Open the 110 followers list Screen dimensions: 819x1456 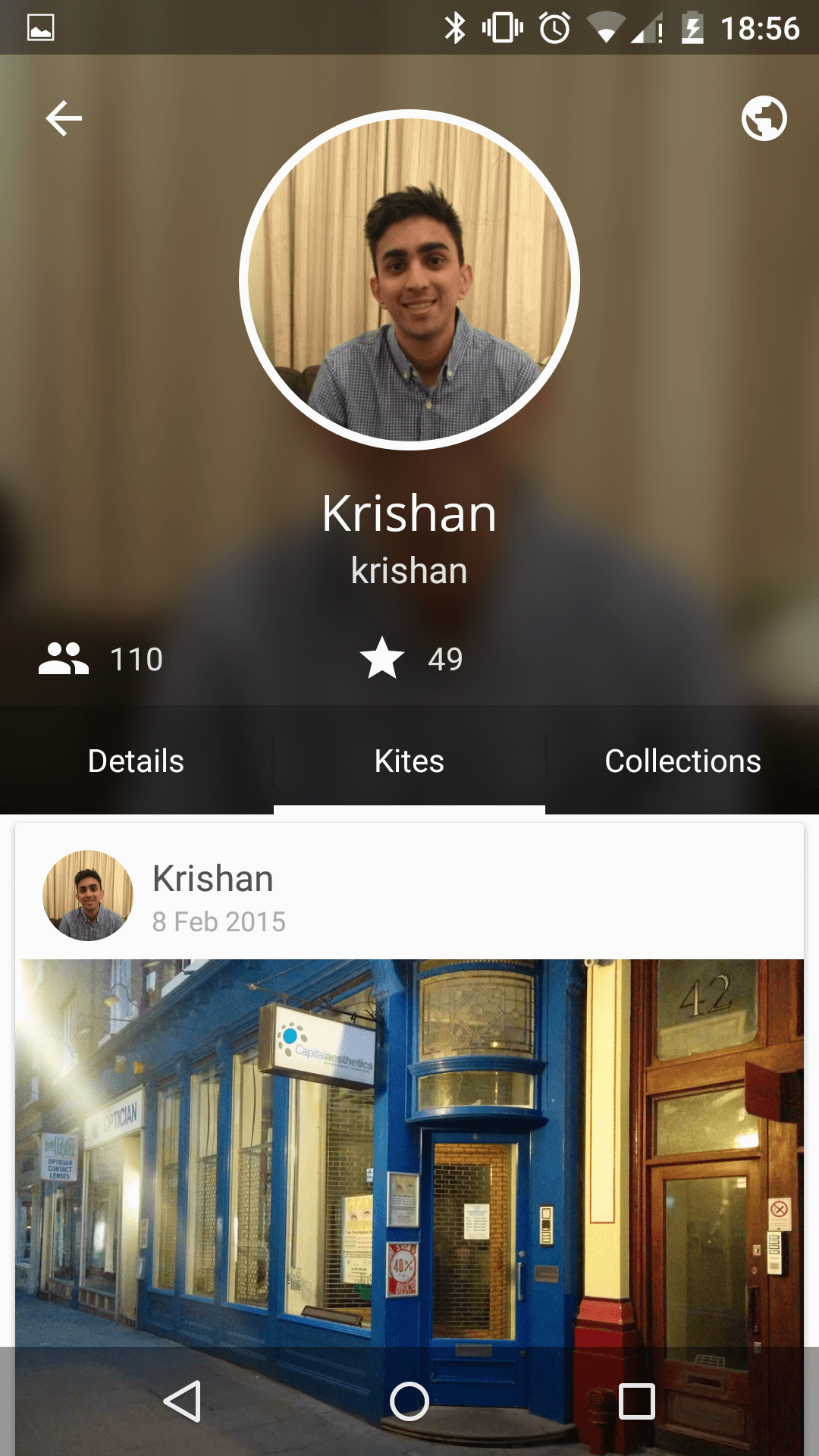point(101,659)
